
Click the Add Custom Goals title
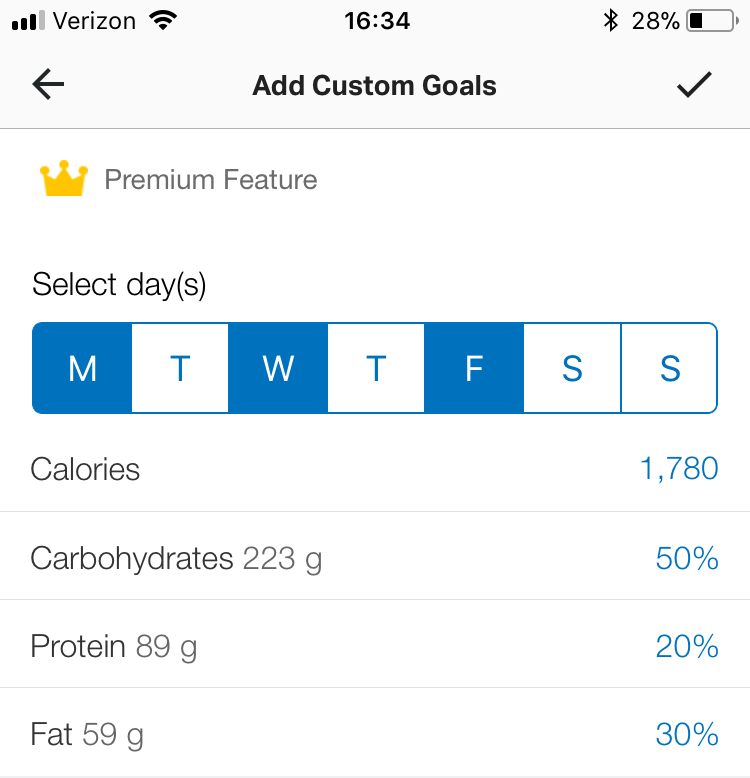point(374,85)
